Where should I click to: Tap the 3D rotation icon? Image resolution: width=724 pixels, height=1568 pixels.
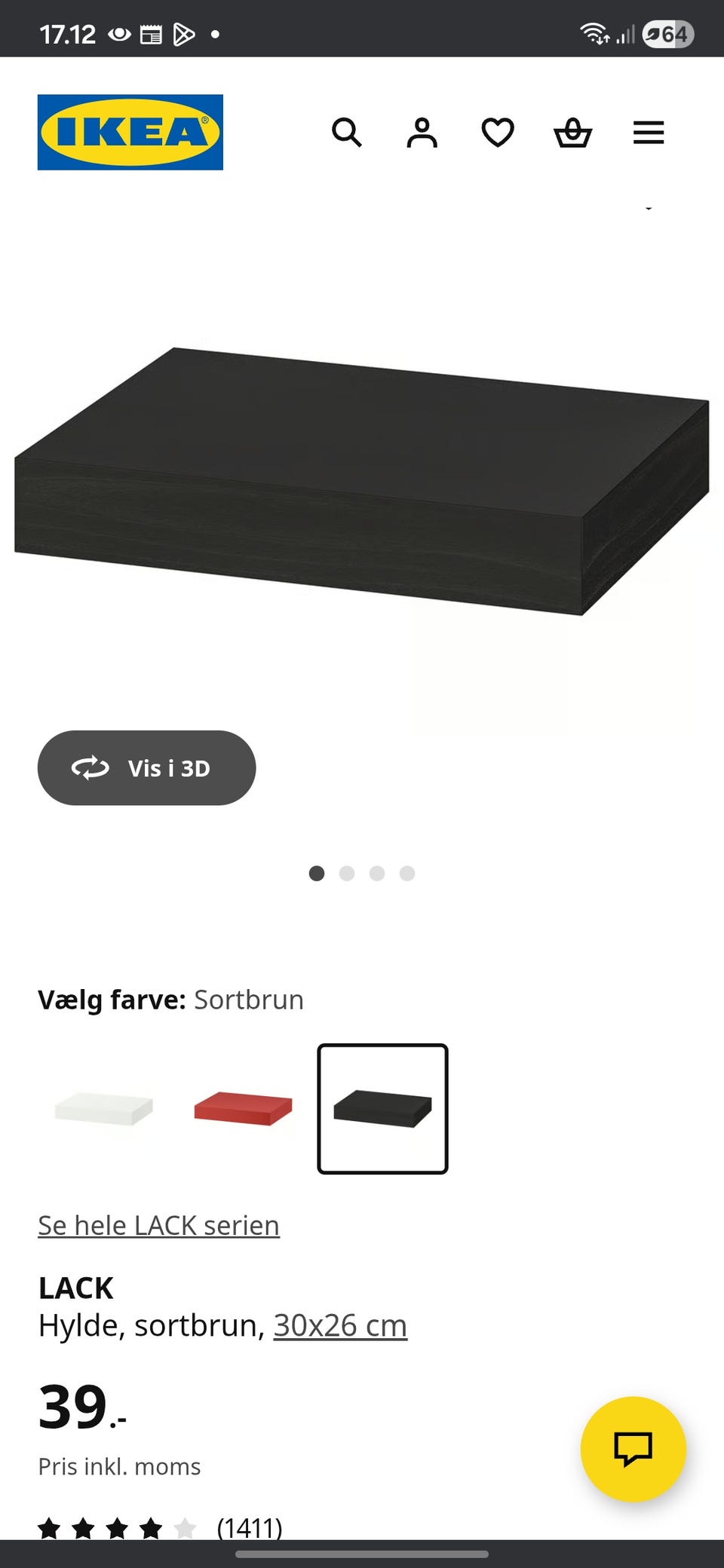click(91, 768)
